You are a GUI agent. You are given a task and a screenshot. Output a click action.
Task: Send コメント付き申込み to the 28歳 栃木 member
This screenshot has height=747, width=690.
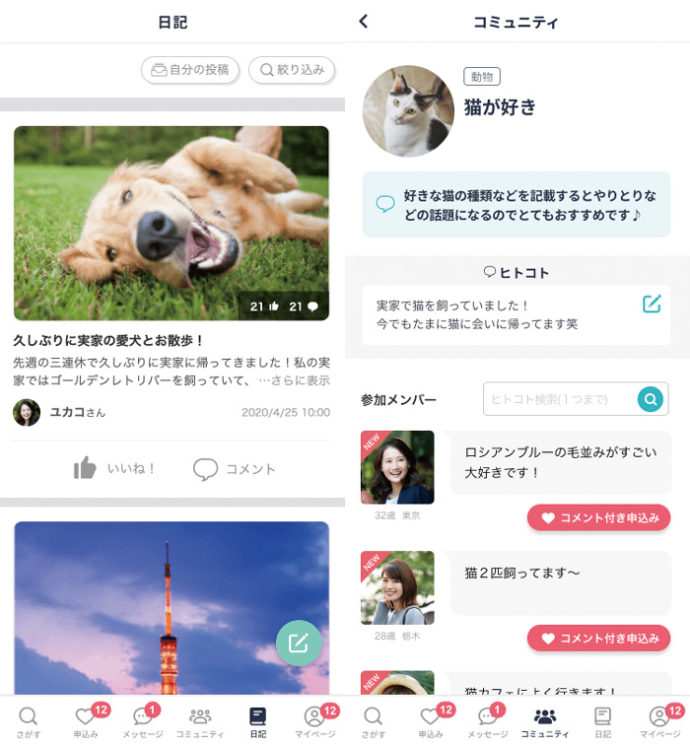(x=599, y=637)
